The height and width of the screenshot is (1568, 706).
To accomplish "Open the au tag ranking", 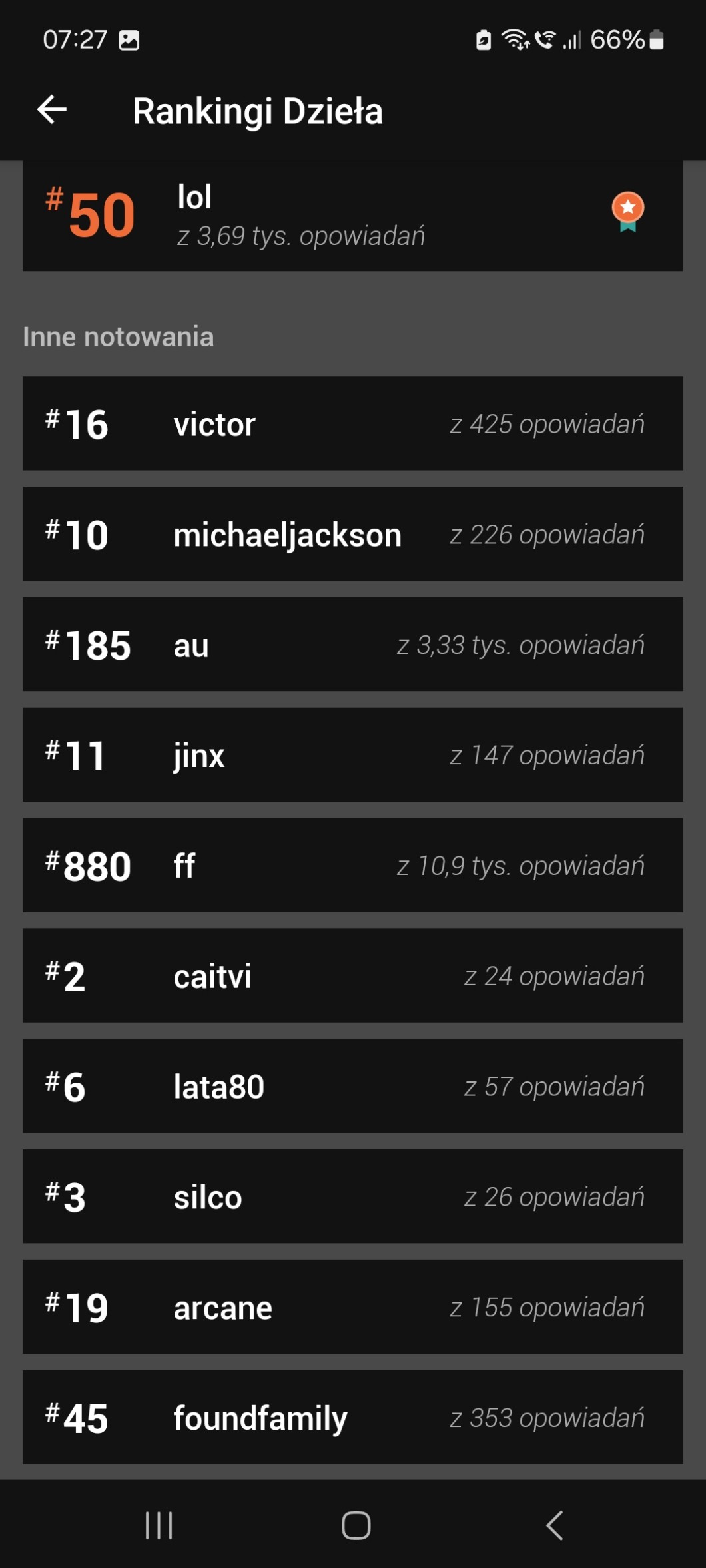I will pos(352,645).
